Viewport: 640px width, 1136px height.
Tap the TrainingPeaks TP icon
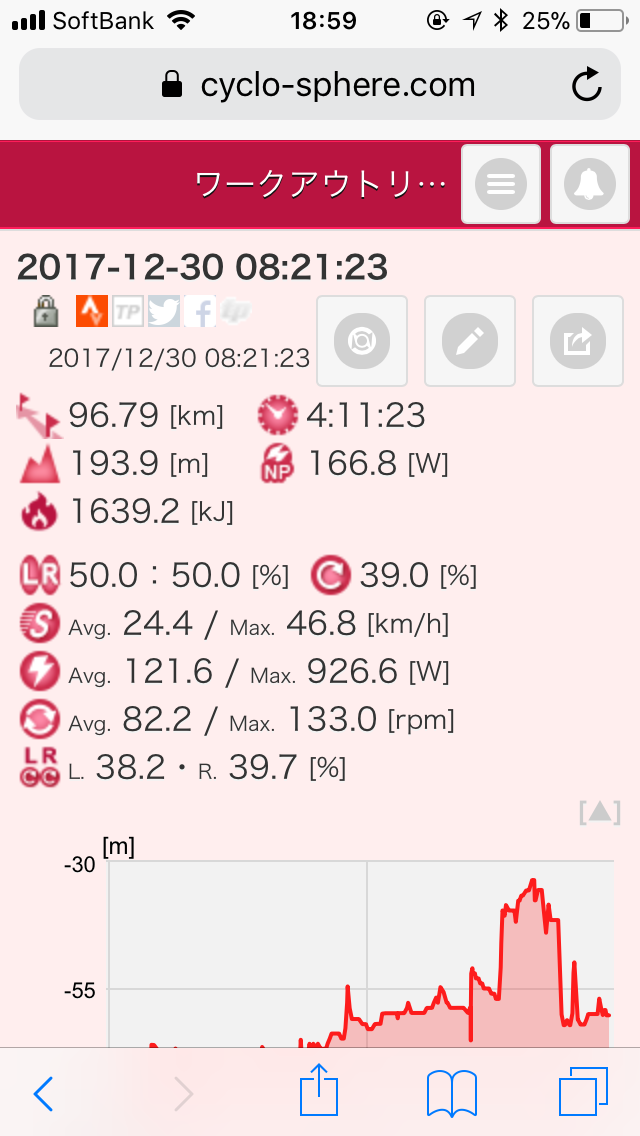[x=128, y=311]
